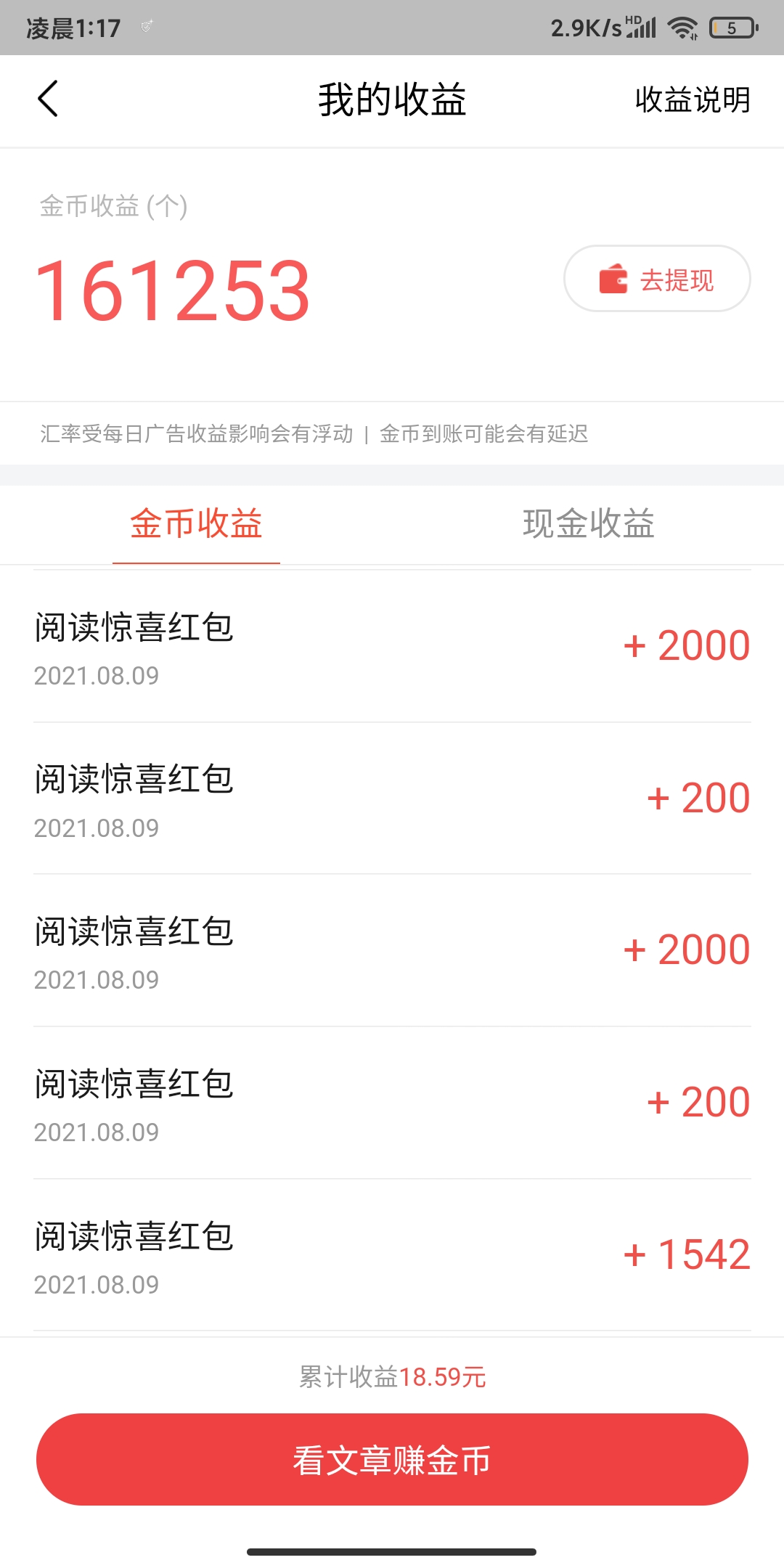
Task: Open the first 阅读惊喜红包 +2000 record
Action: pyautogui.click(x=392, y=646)
